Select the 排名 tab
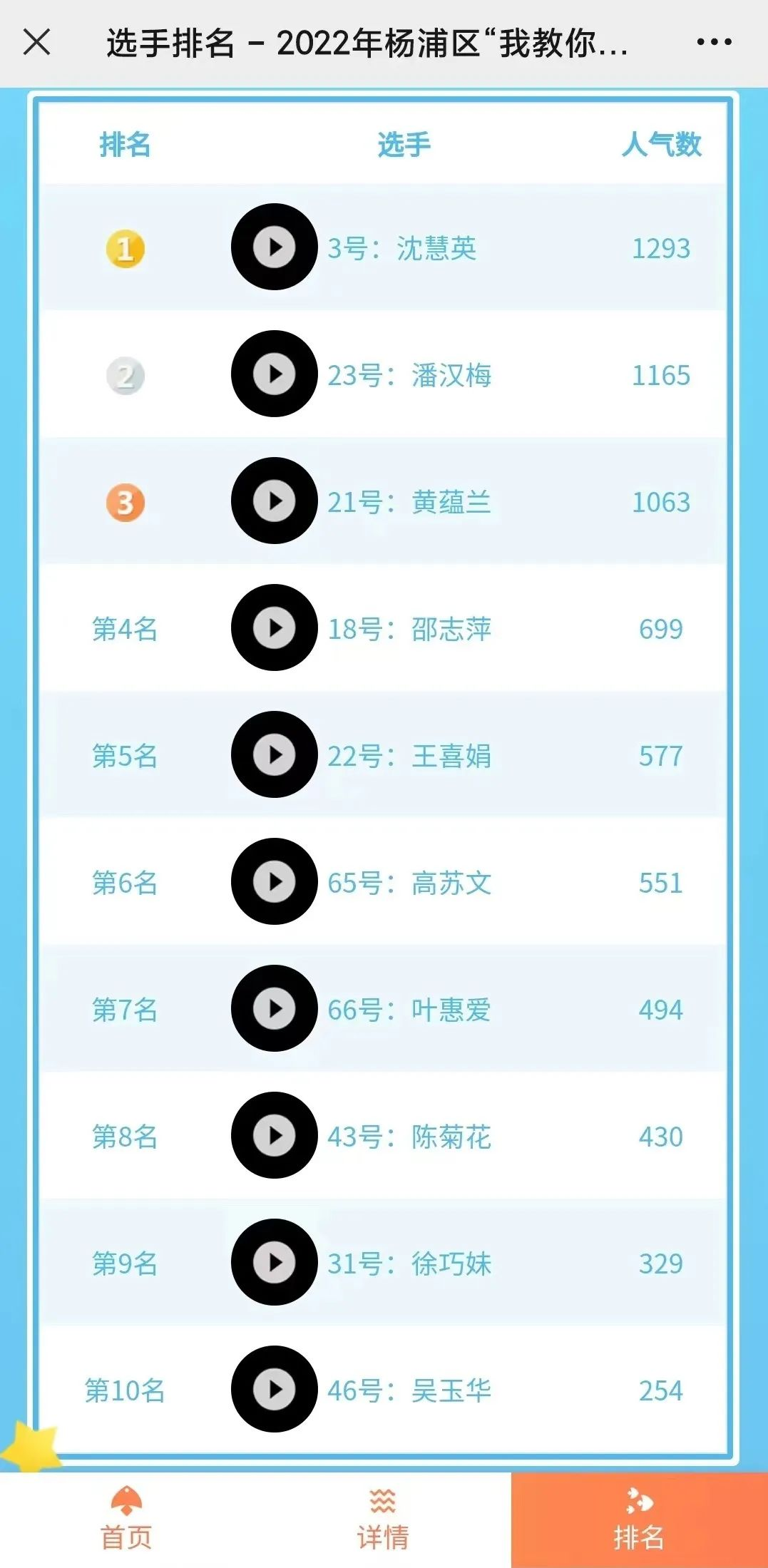768x1568 pixels. tap(639, 1520)
